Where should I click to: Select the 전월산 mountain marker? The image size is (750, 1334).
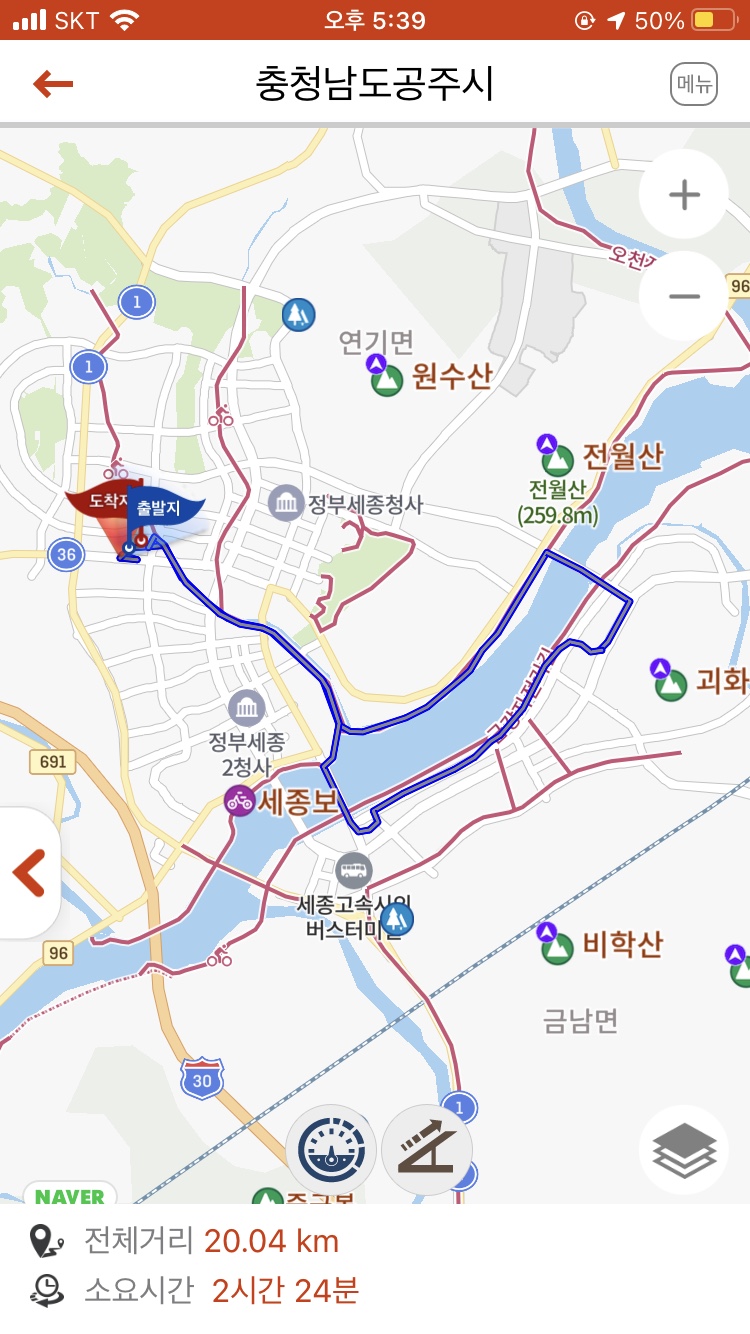pos(557,460)
